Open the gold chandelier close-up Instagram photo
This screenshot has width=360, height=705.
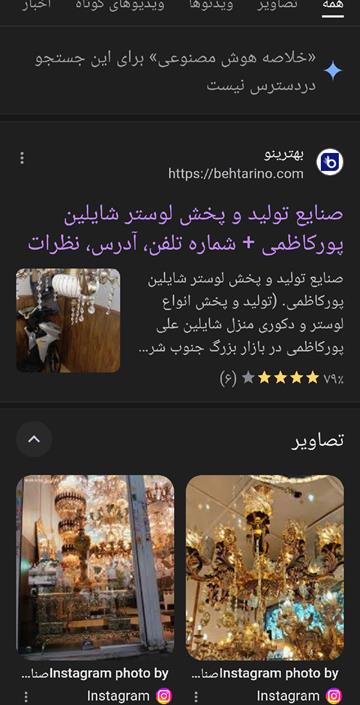(265, 568)
